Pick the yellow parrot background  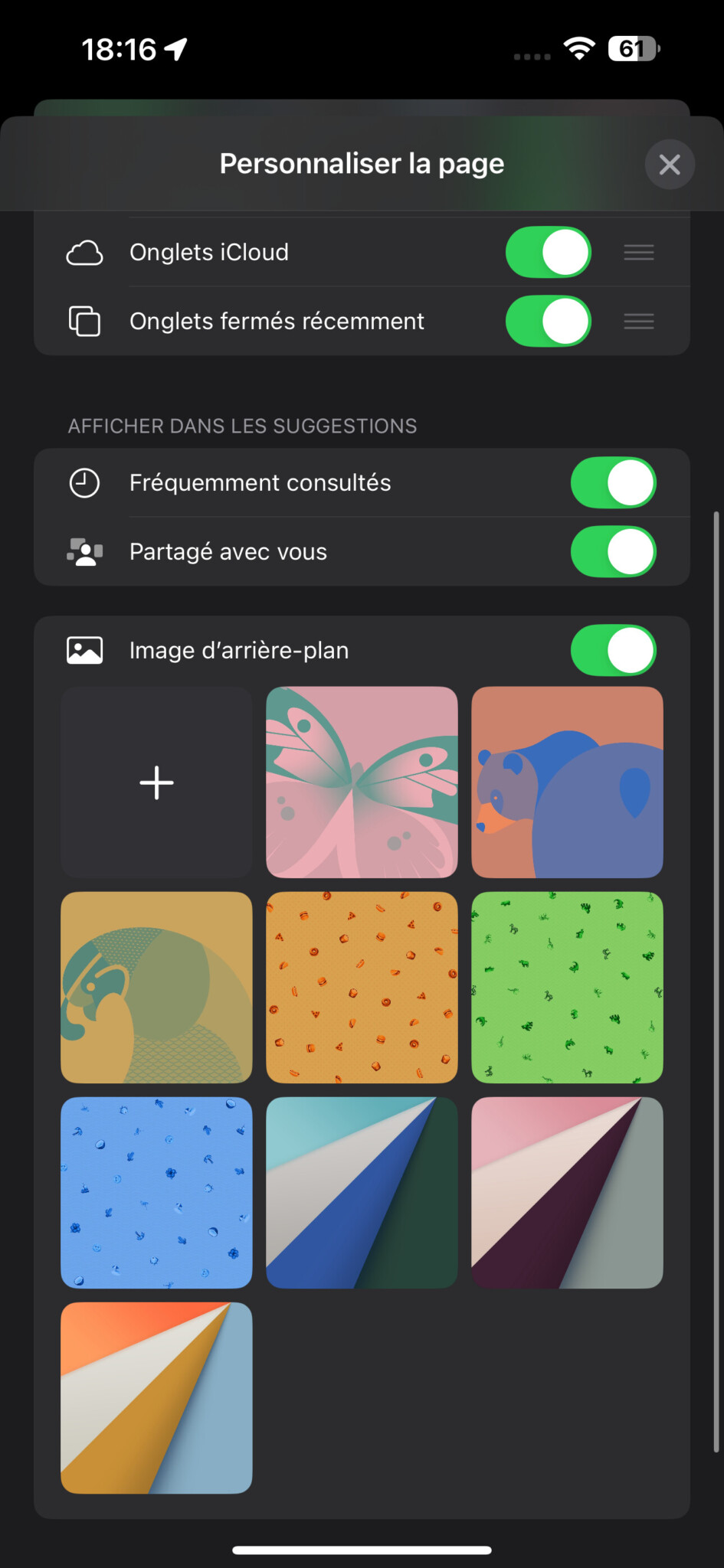(x=156, y=988)
